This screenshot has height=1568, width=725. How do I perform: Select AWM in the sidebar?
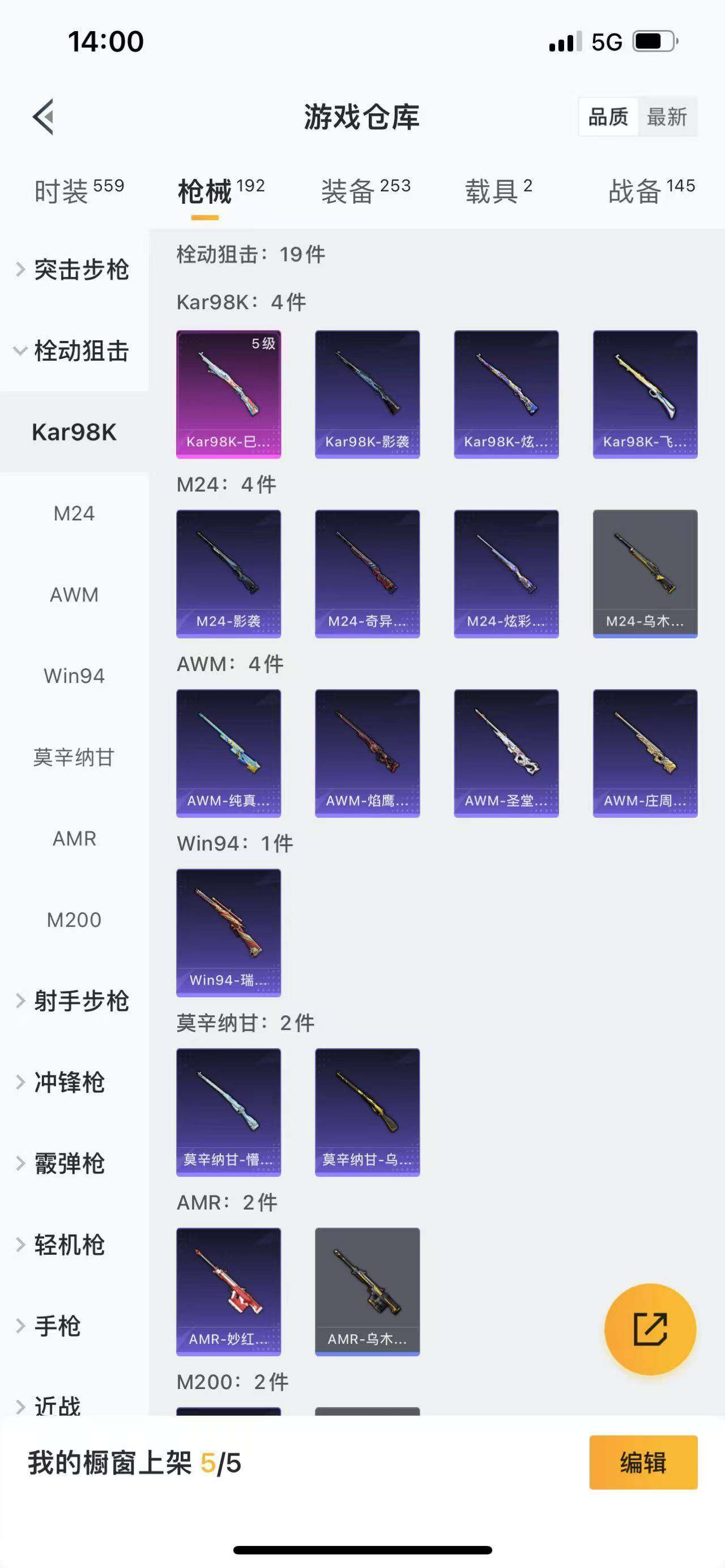coord(74,595)
